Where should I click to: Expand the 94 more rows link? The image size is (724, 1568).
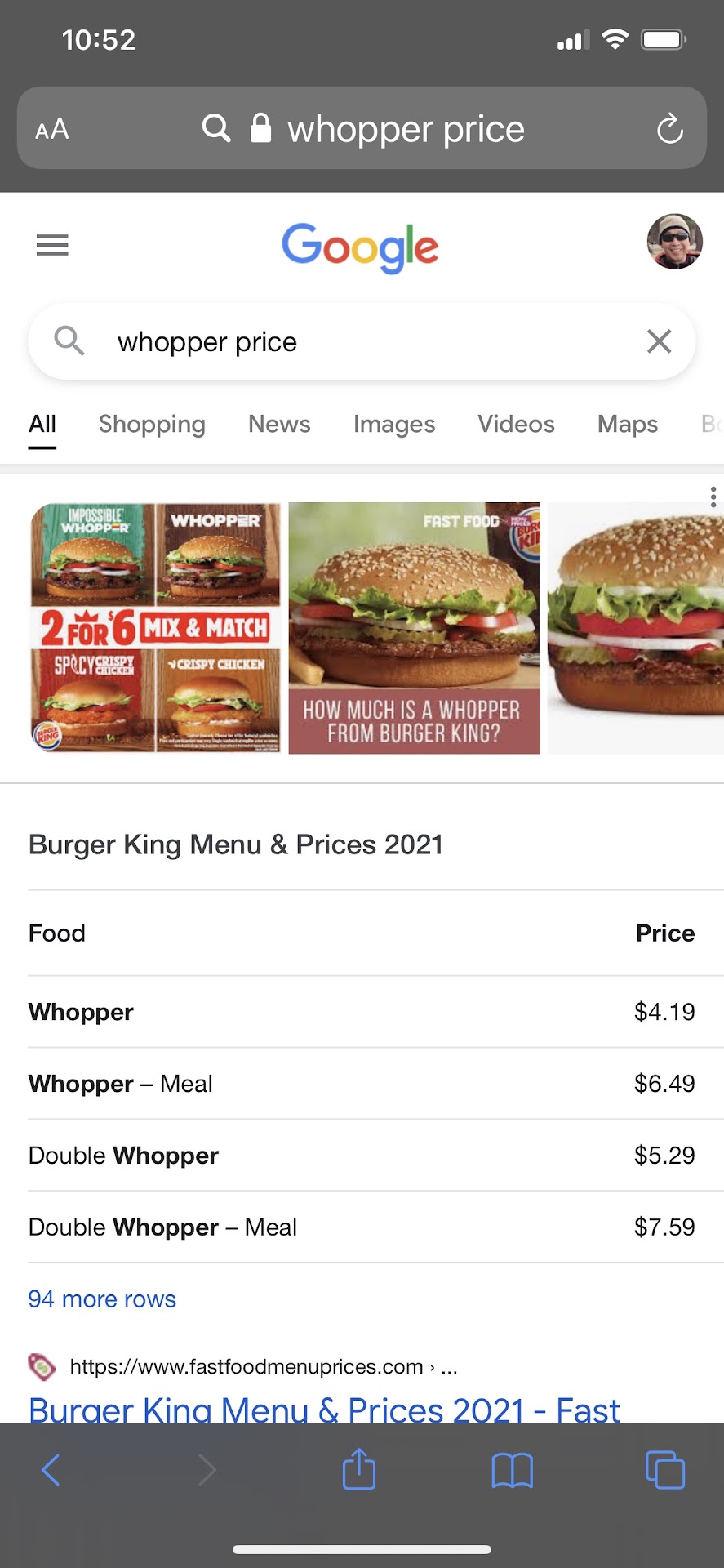pos(102,1299)
